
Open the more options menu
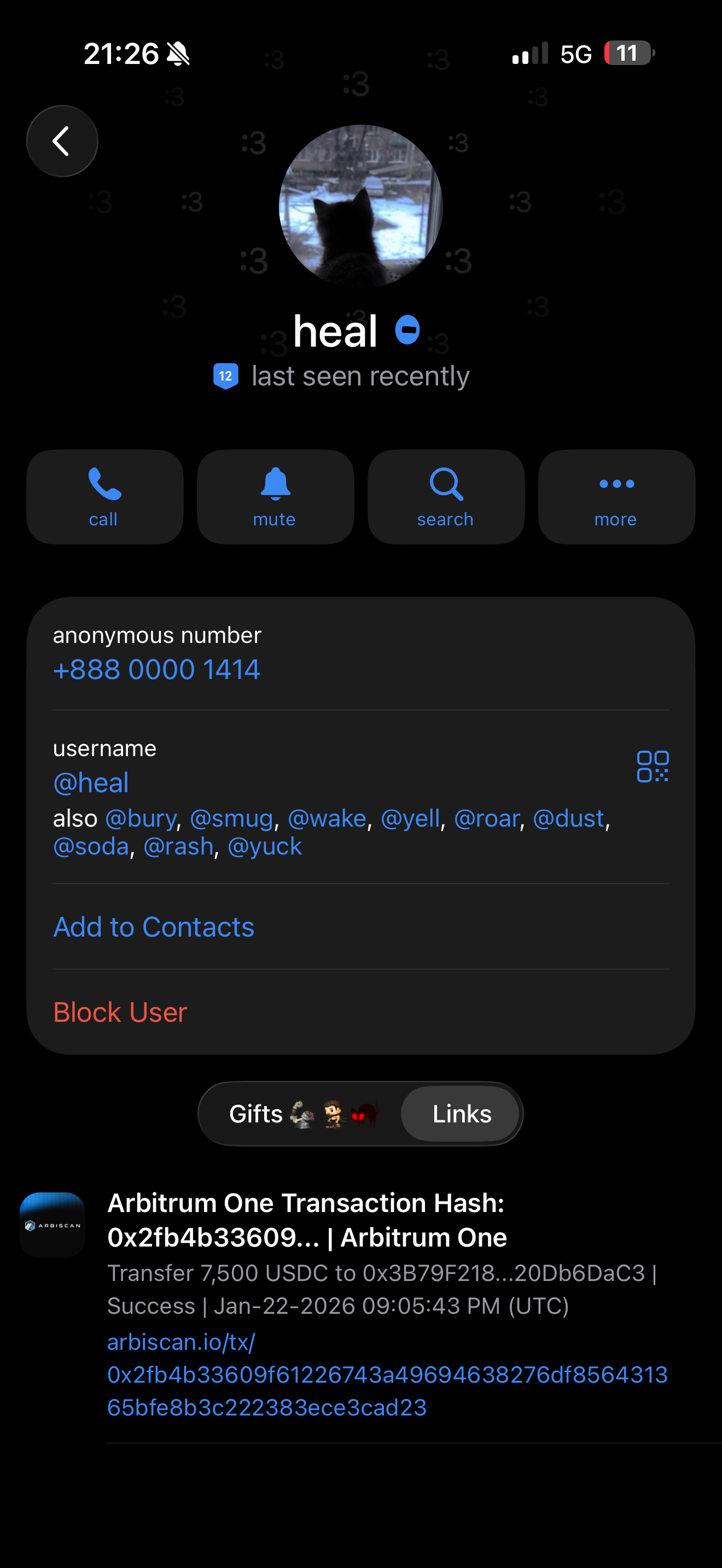[616, 496]
